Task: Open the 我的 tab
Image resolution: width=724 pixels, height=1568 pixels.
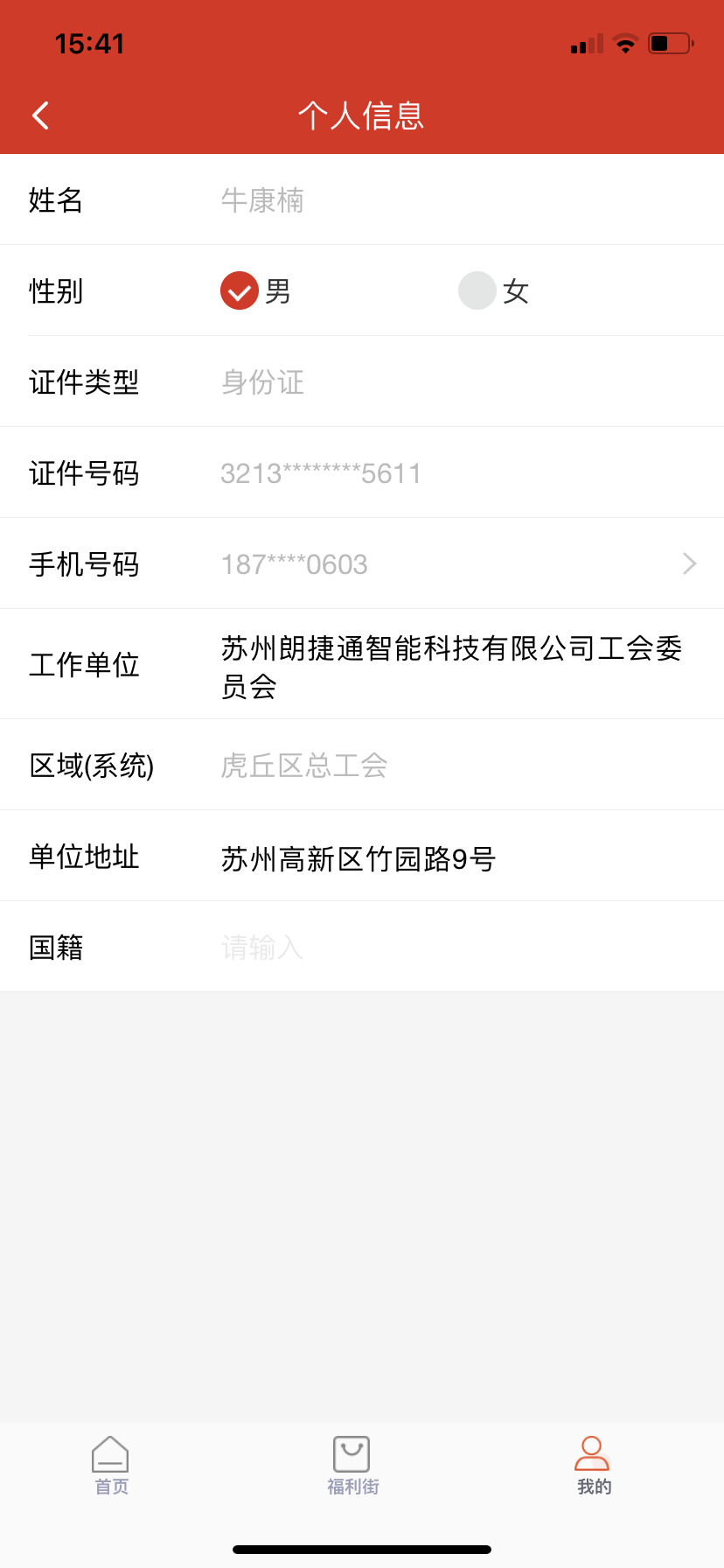Action: (593, 1465)
